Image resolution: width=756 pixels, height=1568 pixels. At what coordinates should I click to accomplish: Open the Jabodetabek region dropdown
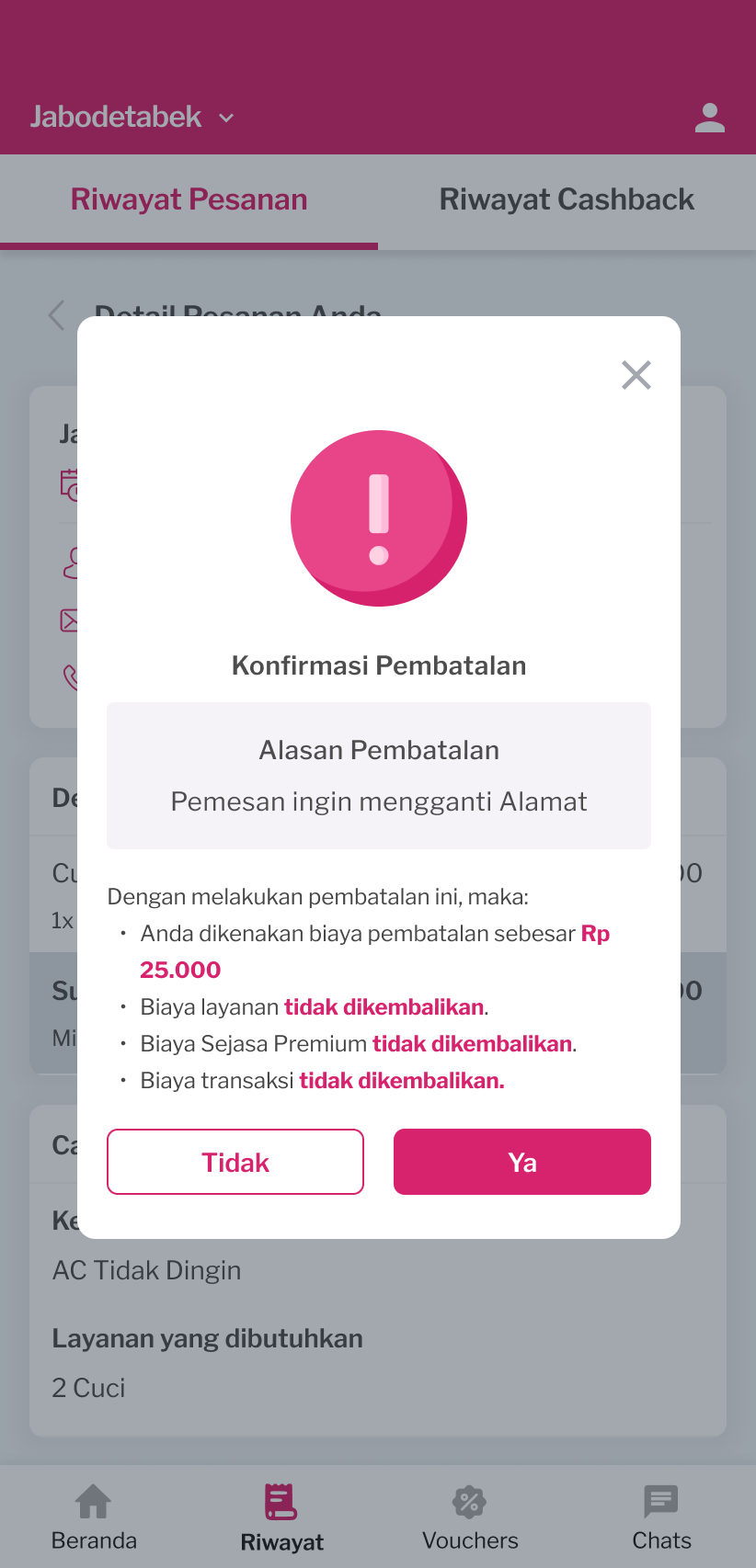[x=132, y=117]
